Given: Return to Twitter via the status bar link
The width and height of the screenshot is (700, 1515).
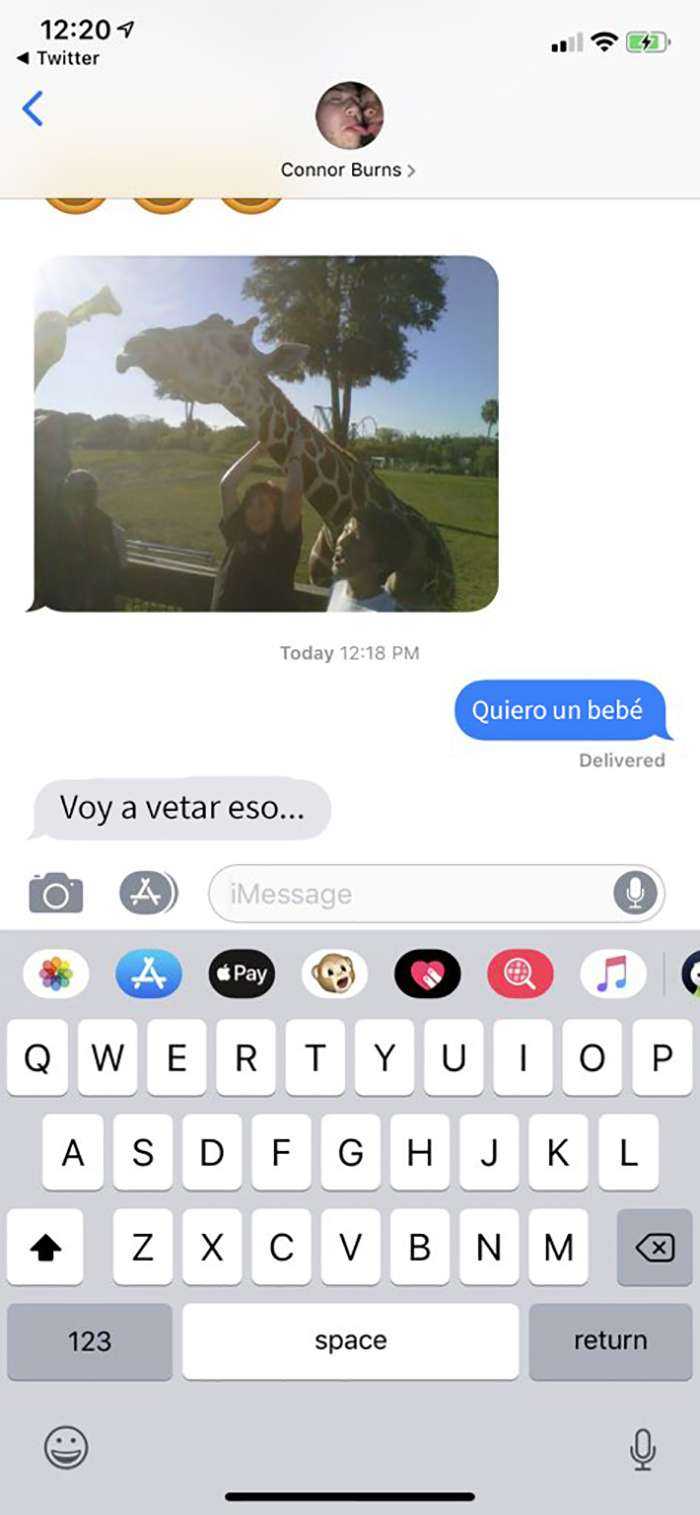Looking at the screenshot, I should (58, 58).
